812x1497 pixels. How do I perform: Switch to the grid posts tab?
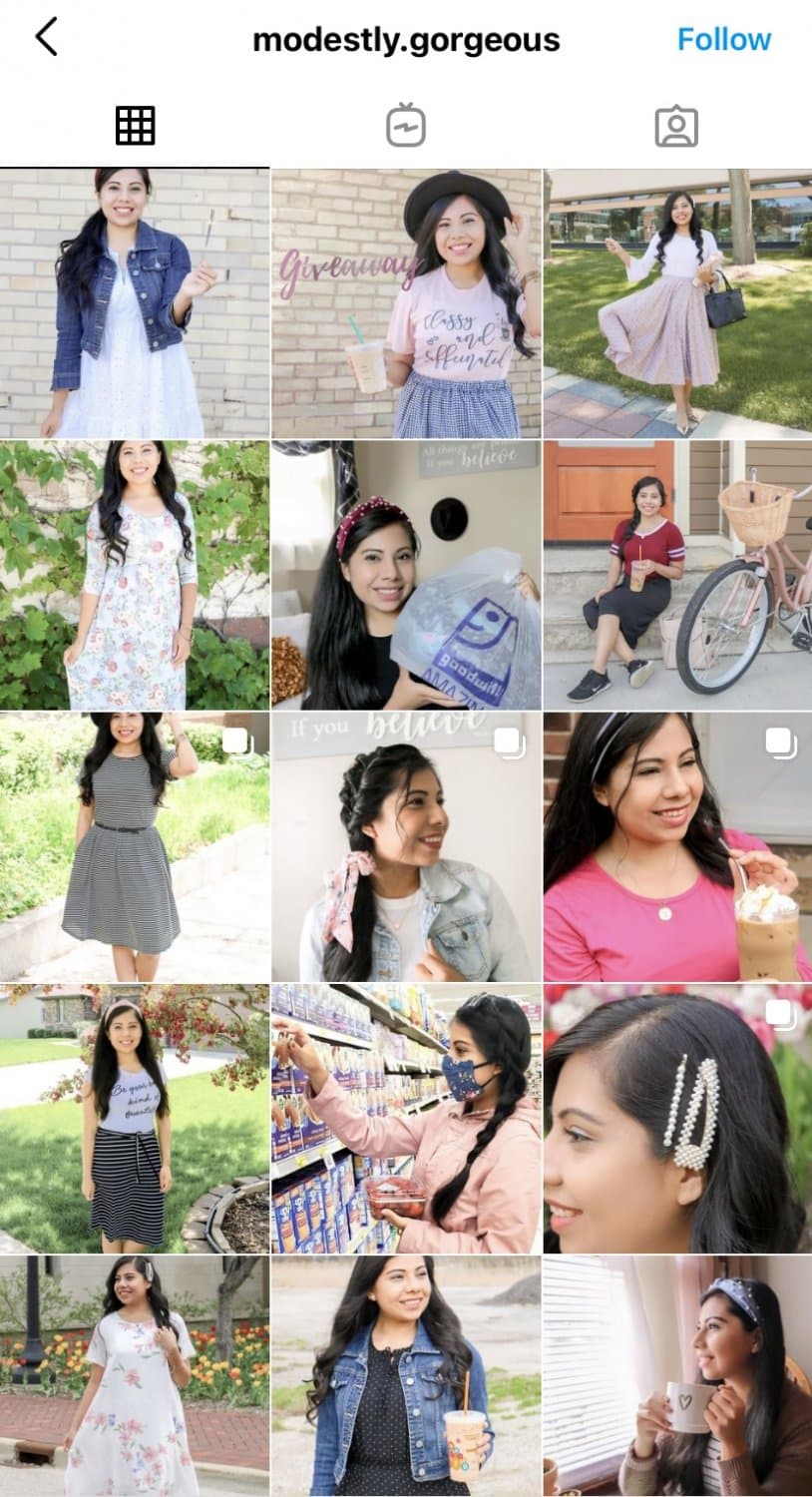pos(135,126)
